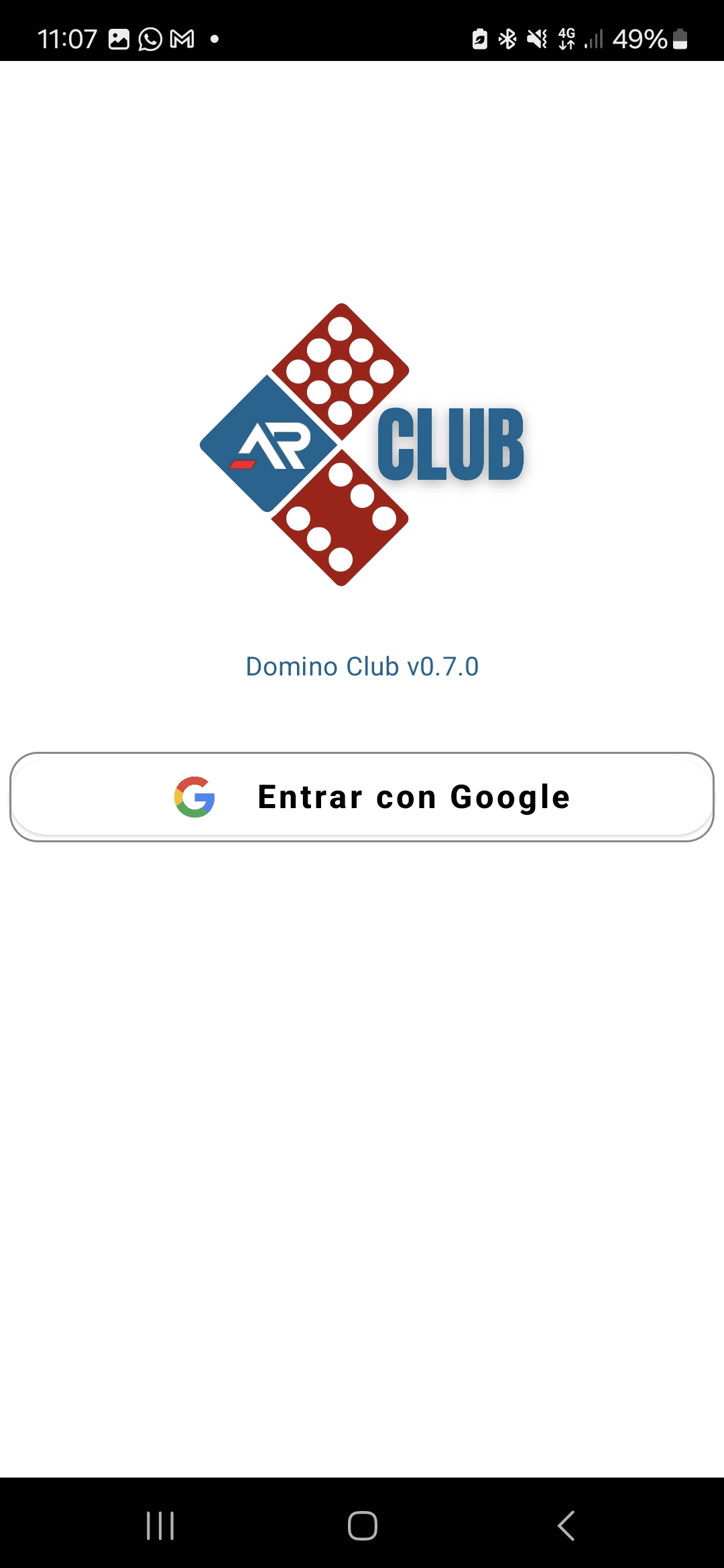This screenshot has height=1568, width=724.
Task: Tap the notification dot in status bar
Action: [x=215, y=38]
